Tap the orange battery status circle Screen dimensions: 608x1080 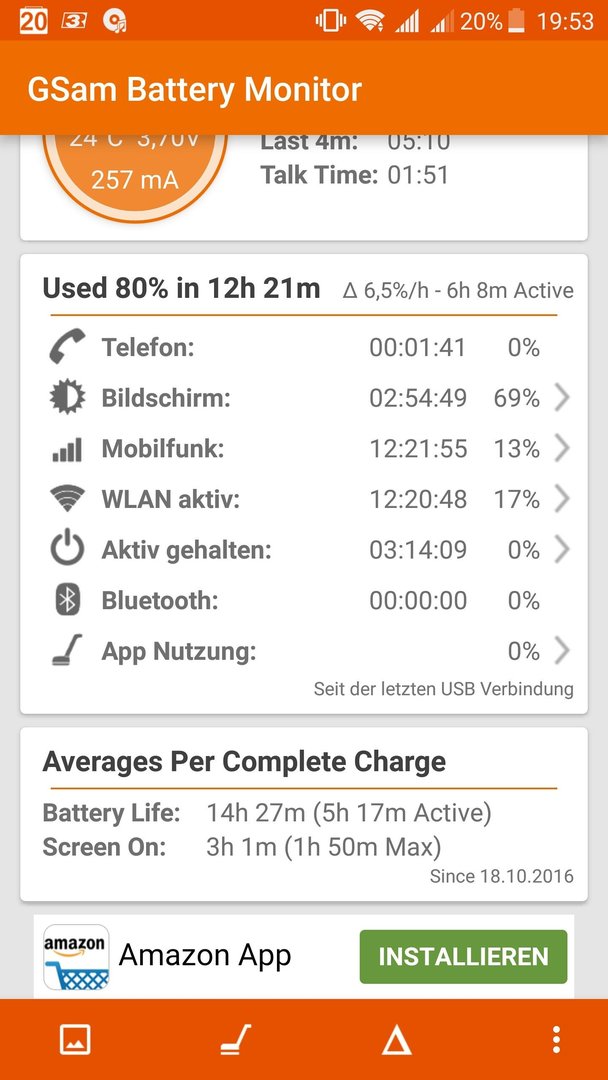135,172
